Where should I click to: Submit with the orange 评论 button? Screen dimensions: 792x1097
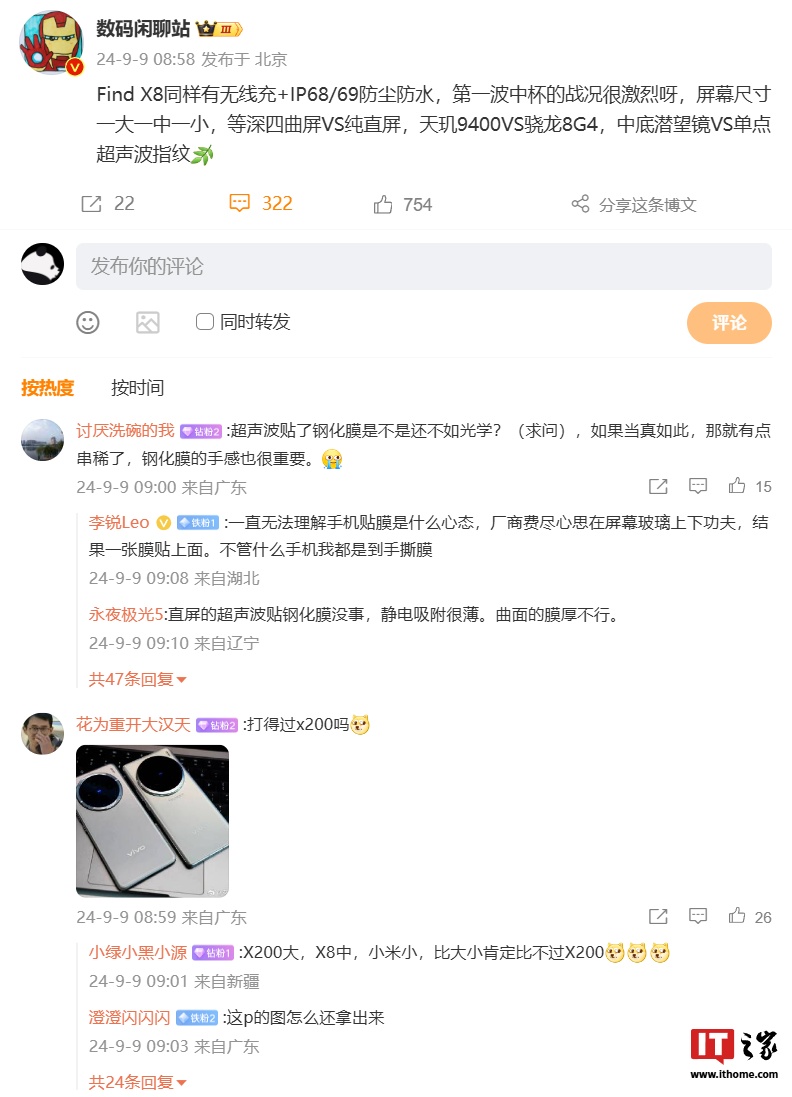click(729, 323)
